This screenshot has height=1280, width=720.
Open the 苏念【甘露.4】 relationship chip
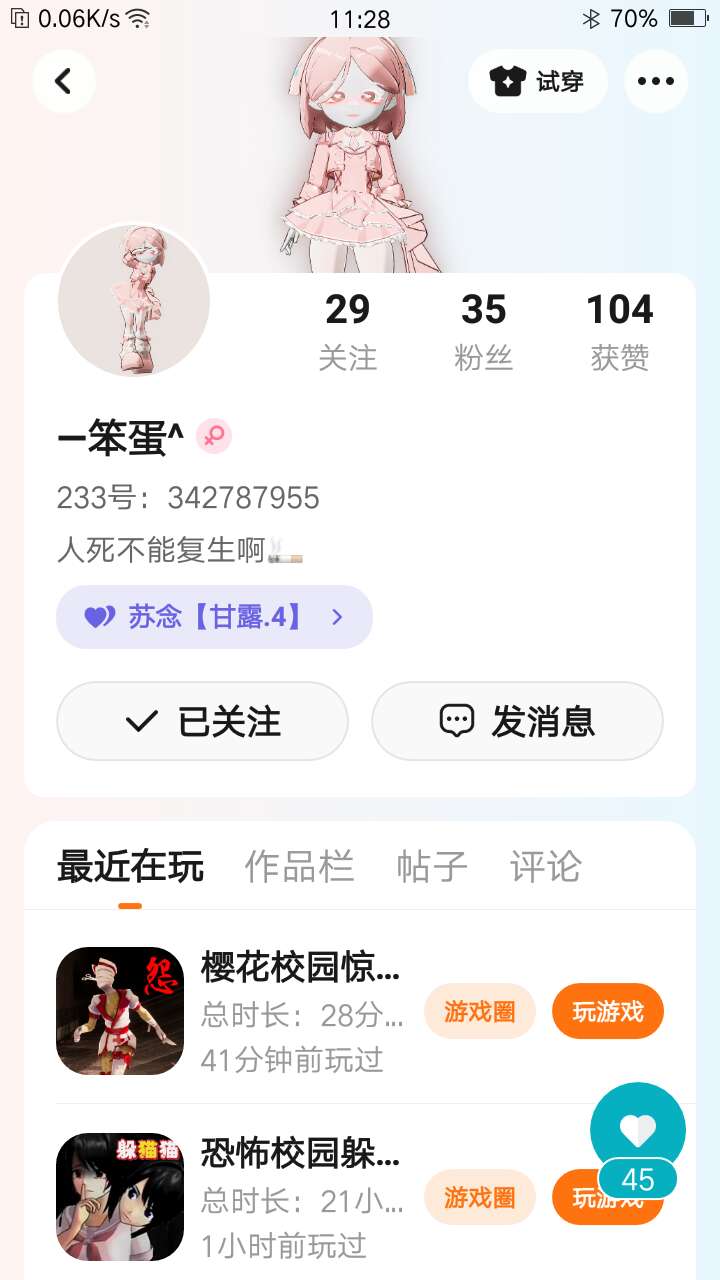[x=214, y=617]
